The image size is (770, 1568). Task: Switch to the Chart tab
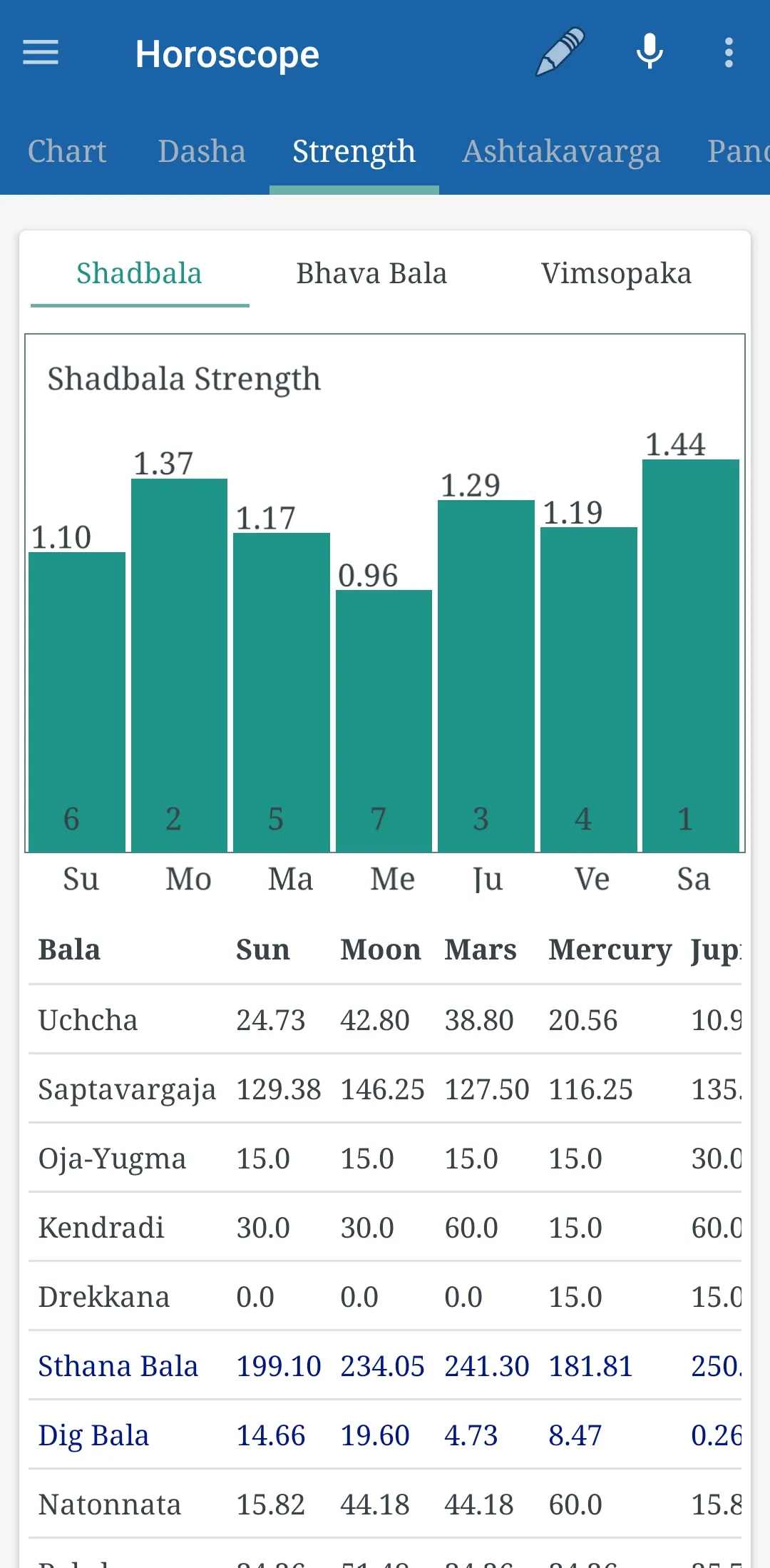tap(66, 151)
